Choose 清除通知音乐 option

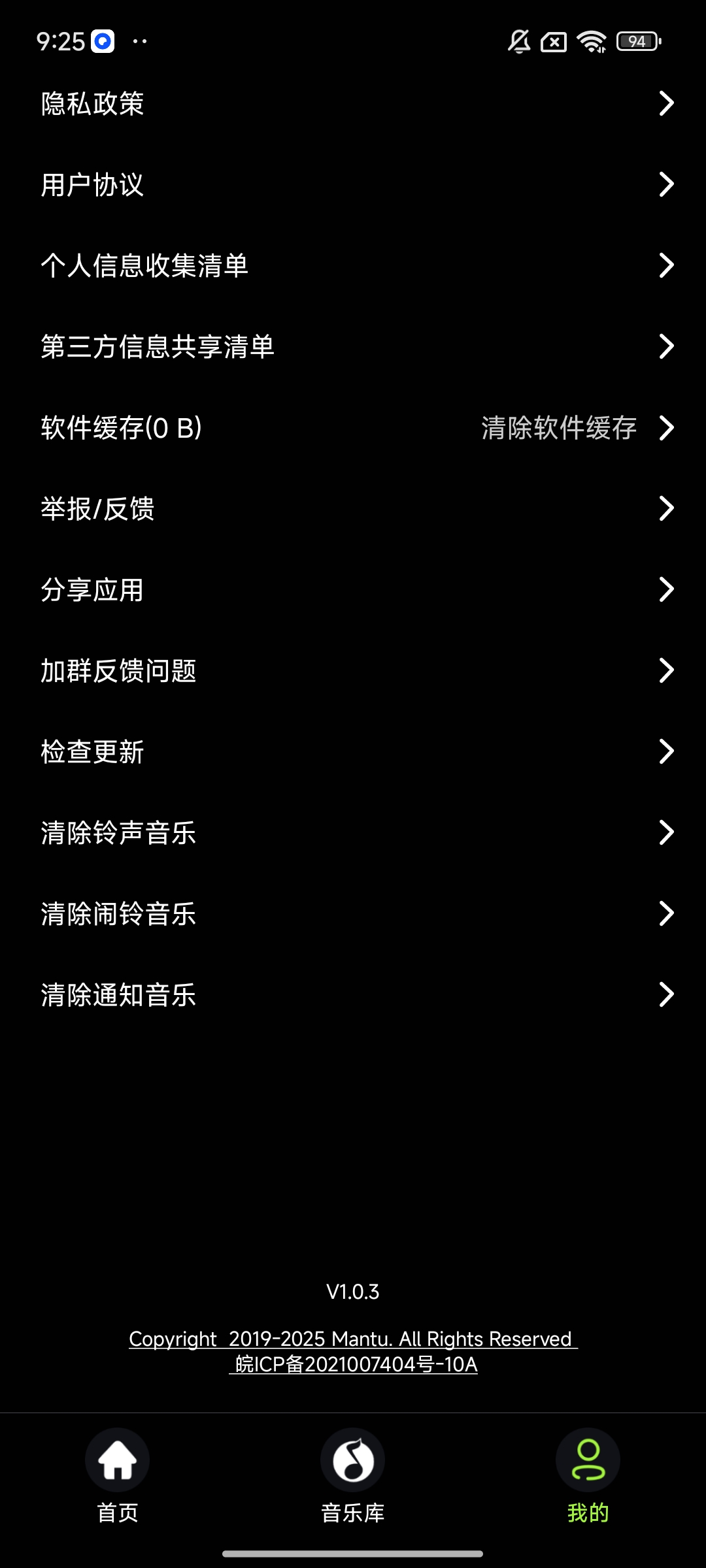[x=353, y=994]
